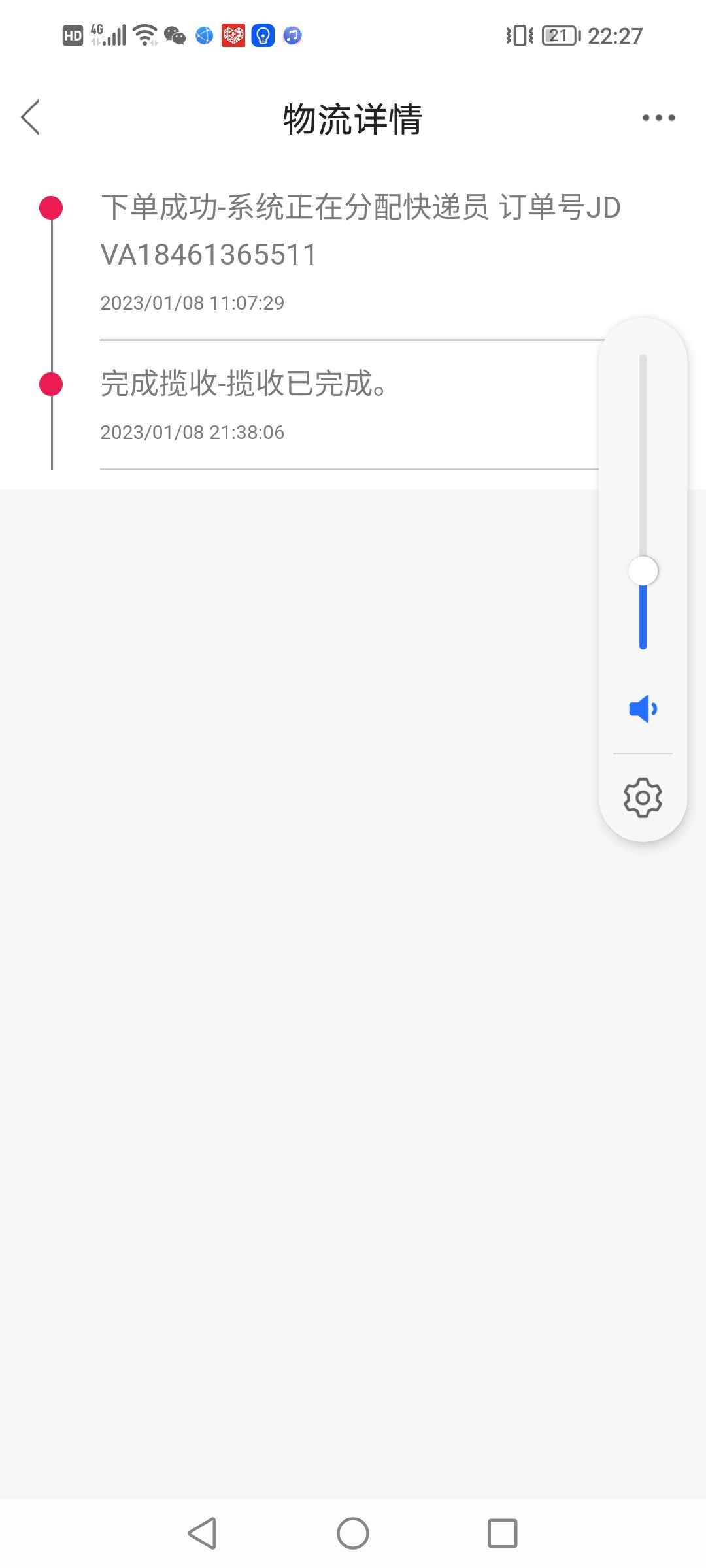Tap the system home button
Image resolution: width=706 pixels, height=1568 pixels.
pos(353,1533)
